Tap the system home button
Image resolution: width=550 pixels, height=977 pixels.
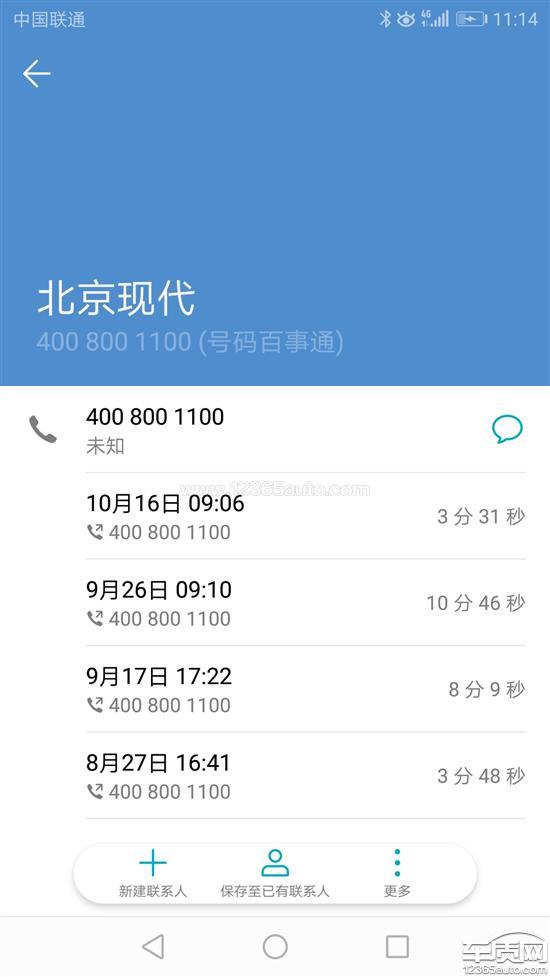(275, 946)
